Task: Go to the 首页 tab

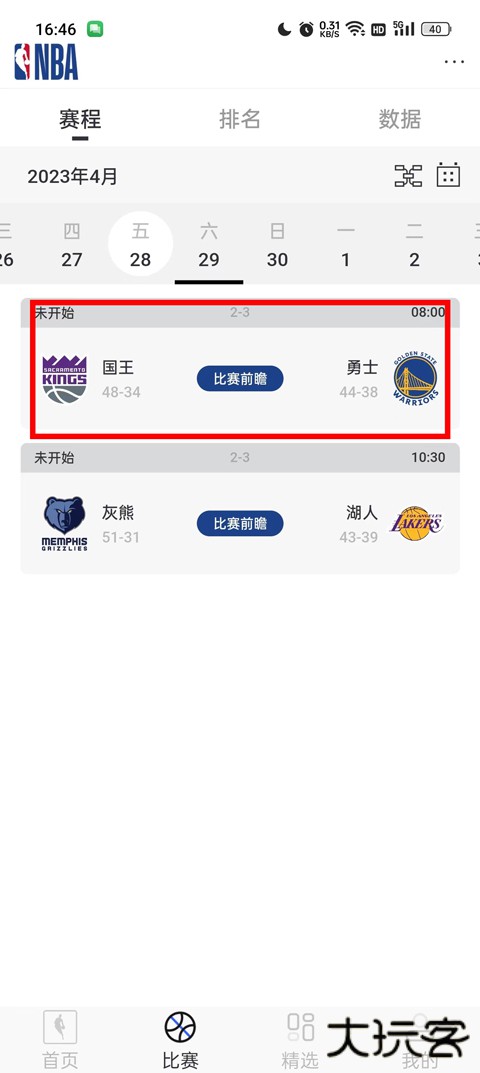Action: coord(60,1040)
